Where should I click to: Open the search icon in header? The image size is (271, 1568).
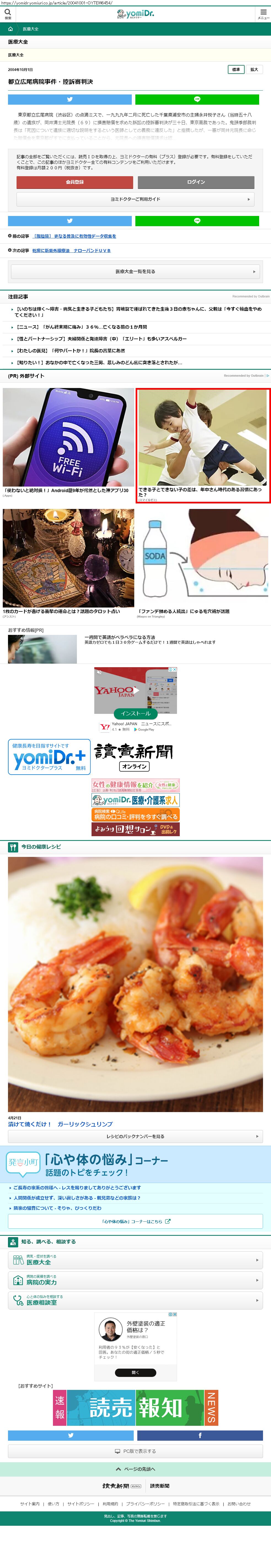[x=8, y=13]
